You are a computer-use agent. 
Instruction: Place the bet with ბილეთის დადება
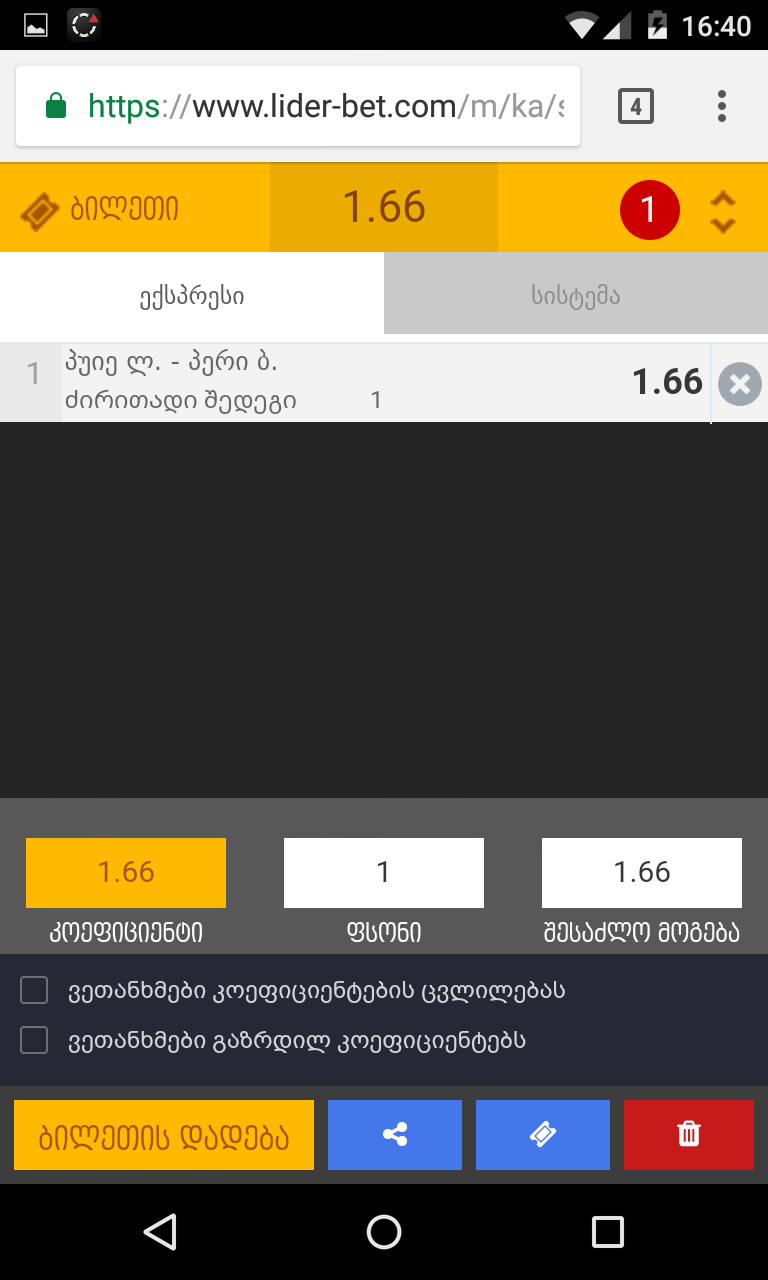tap(164, 1135)
